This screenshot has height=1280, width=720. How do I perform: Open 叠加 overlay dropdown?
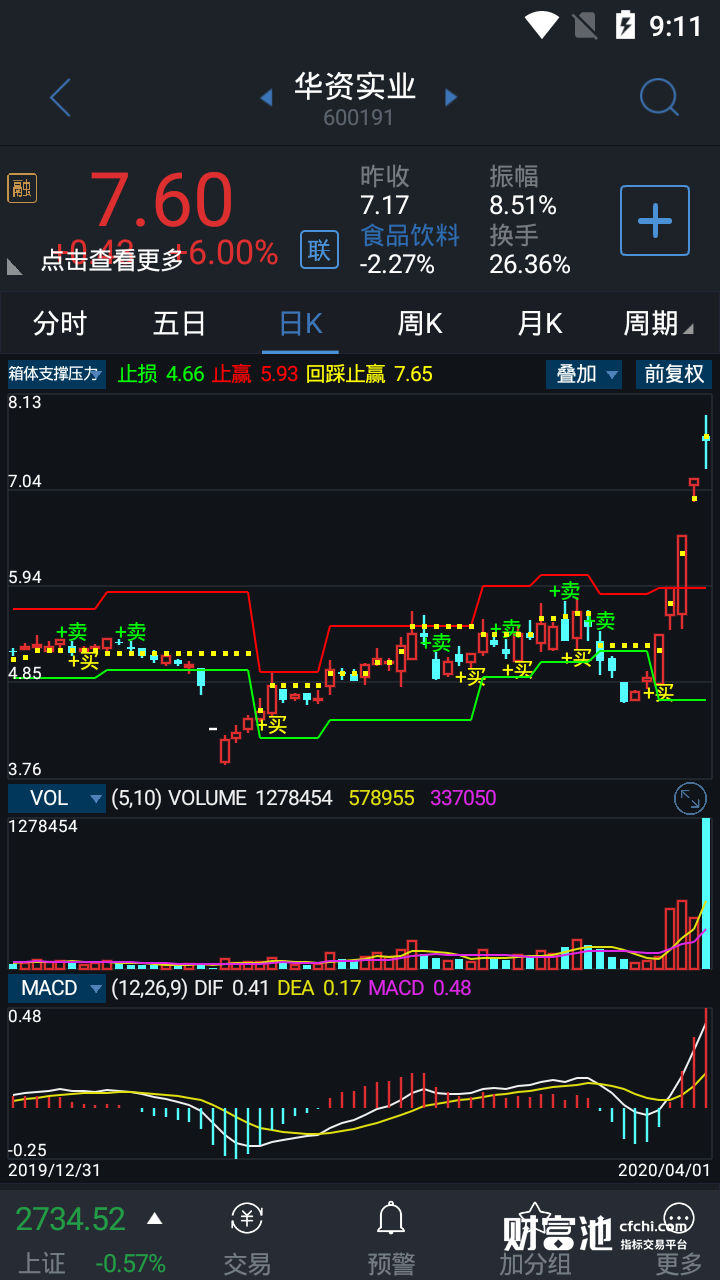coord(584,374)
